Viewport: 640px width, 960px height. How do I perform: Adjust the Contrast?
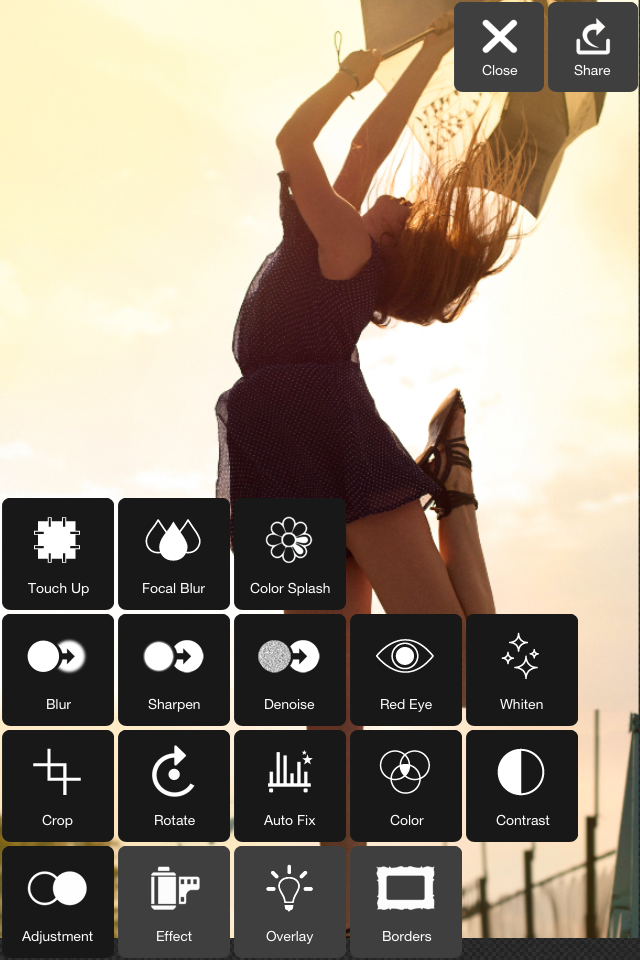[522, 786]
